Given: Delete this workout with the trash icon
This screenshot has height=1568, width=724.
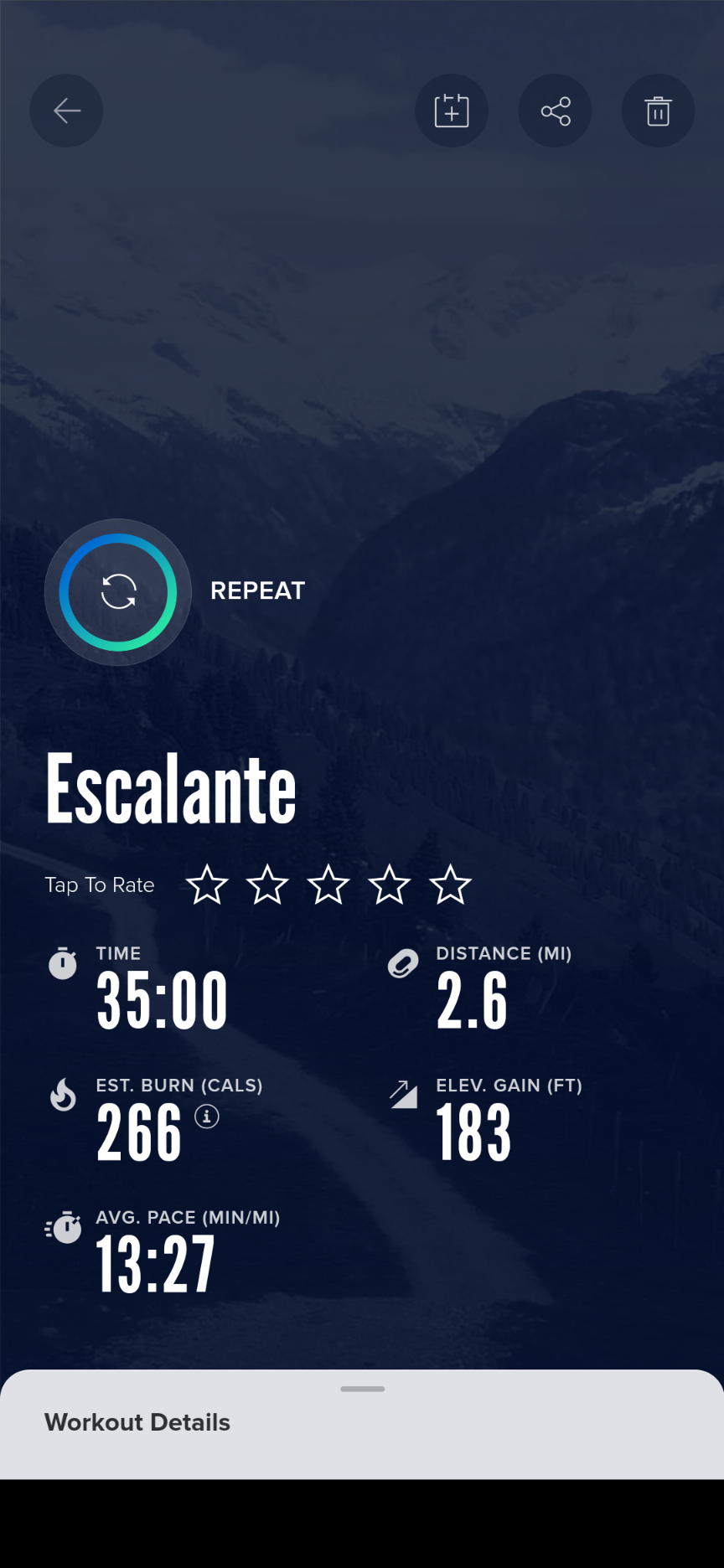Looking at the screenshot, I should [658, 111].
